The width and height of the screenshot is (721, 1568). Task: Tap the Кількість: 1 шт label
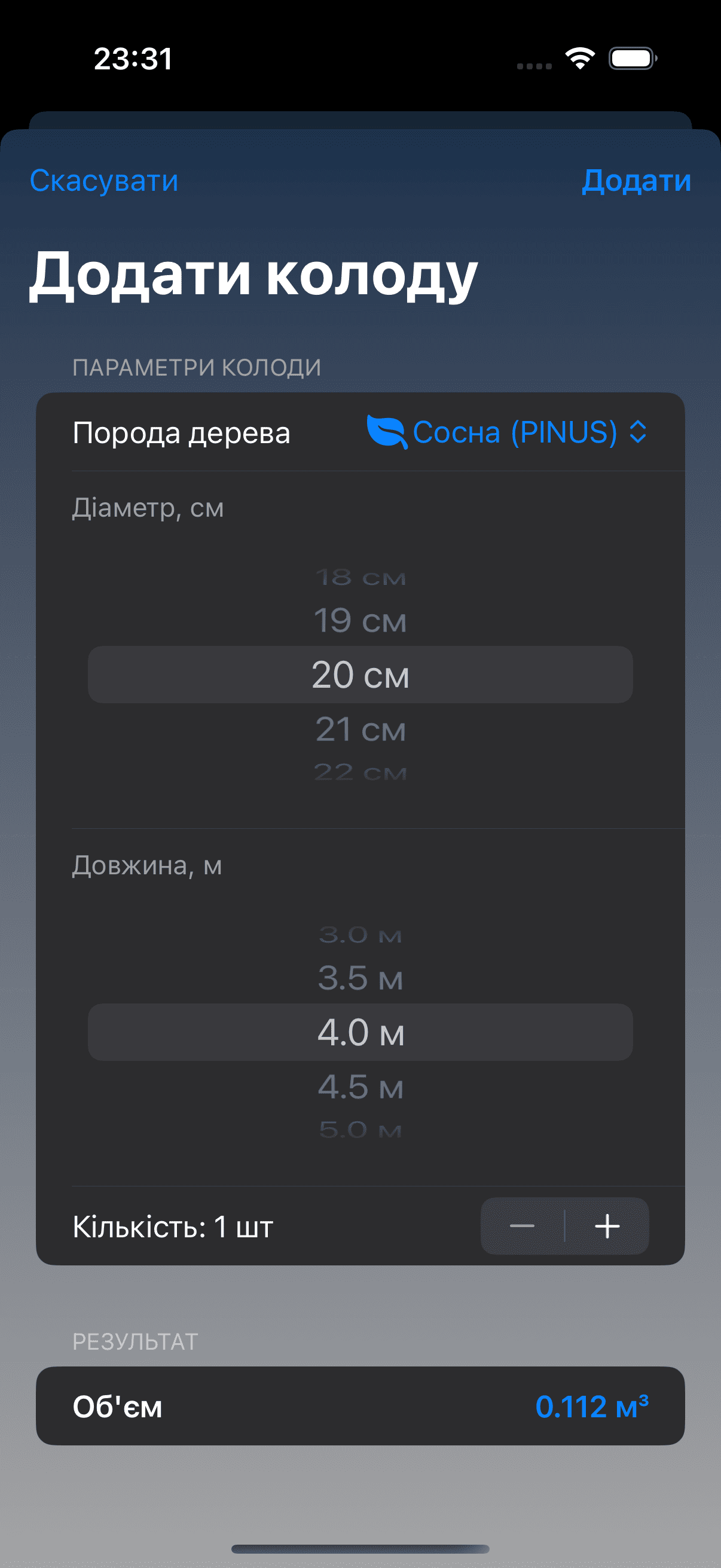click(172, 1226)
